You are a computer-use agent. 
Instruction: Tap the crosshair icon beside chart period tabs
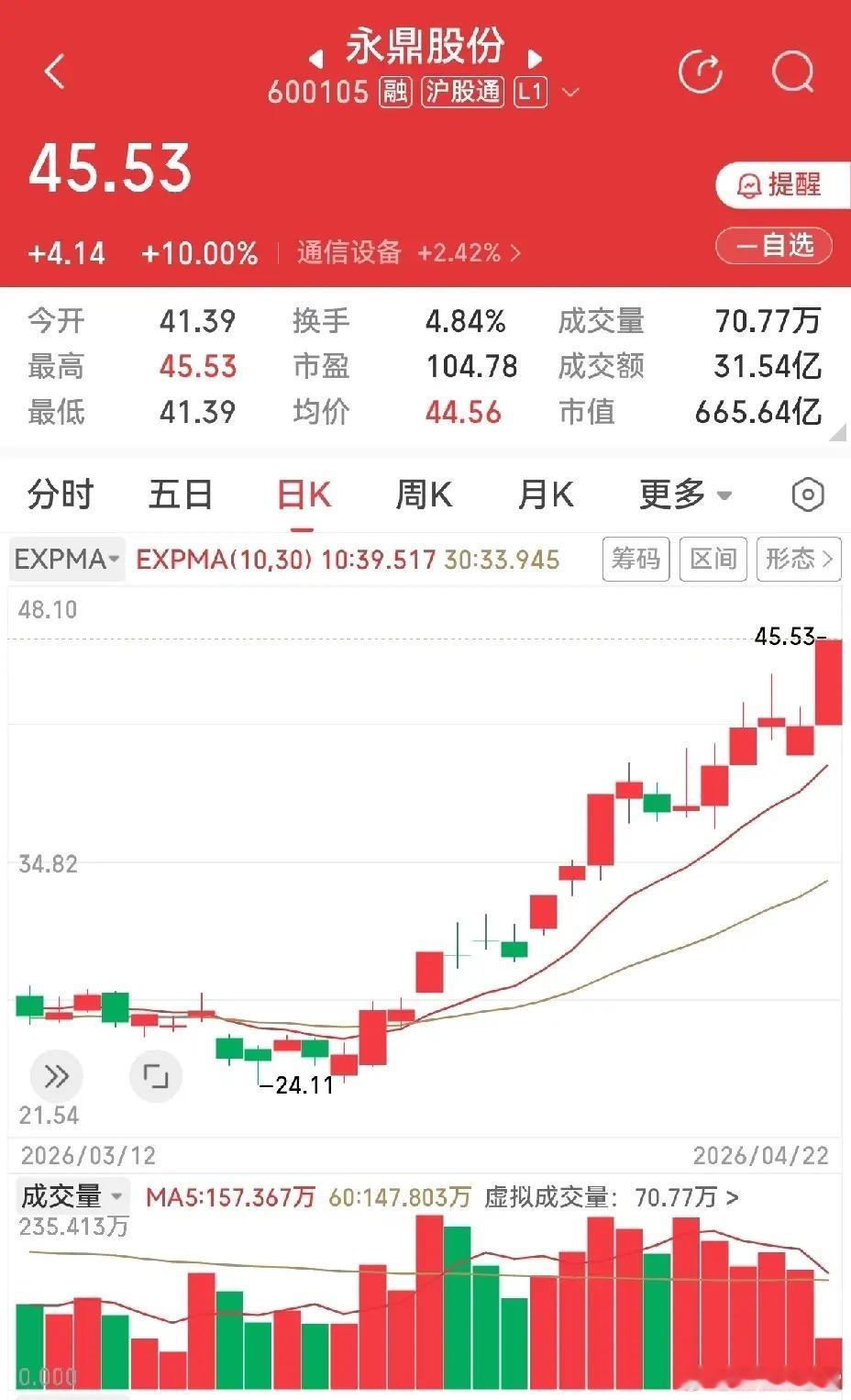point(808,494)
